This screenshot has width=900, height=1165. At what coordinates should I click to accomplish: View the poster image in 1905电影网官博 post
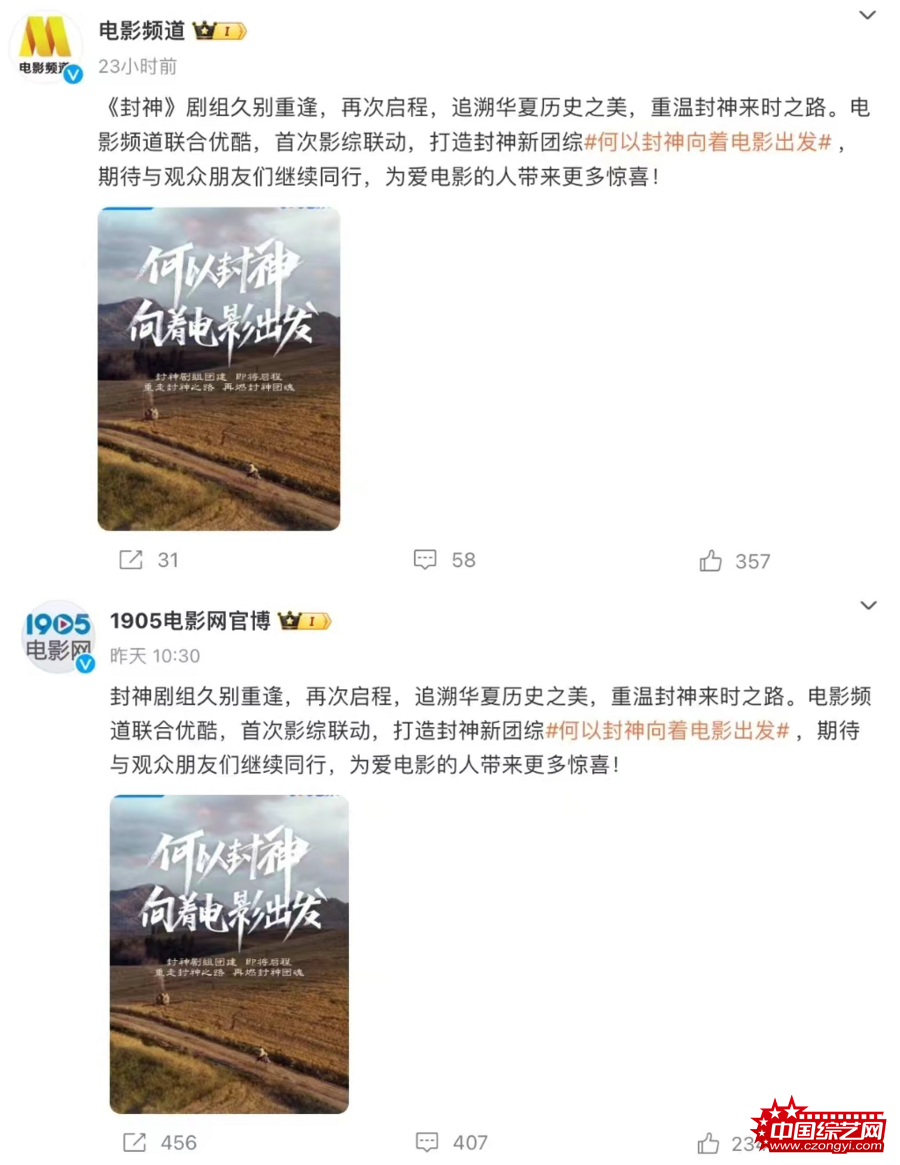click(229, 954)
